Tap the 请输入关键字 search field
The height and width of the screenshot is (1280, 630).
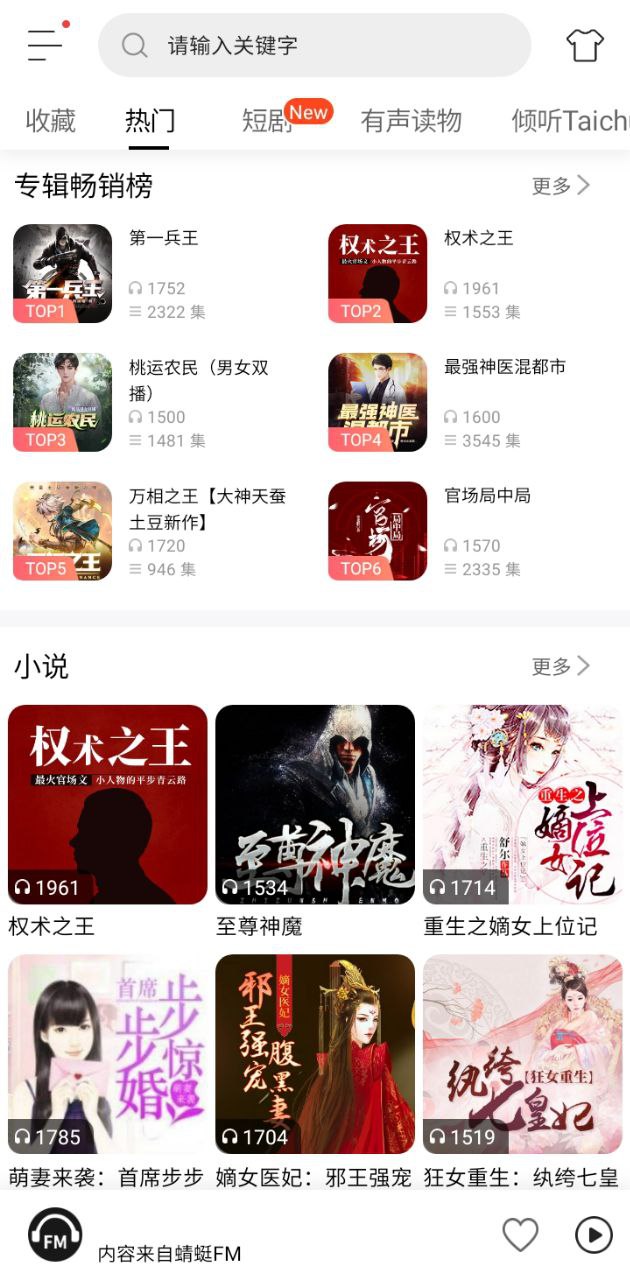[314, 45]
